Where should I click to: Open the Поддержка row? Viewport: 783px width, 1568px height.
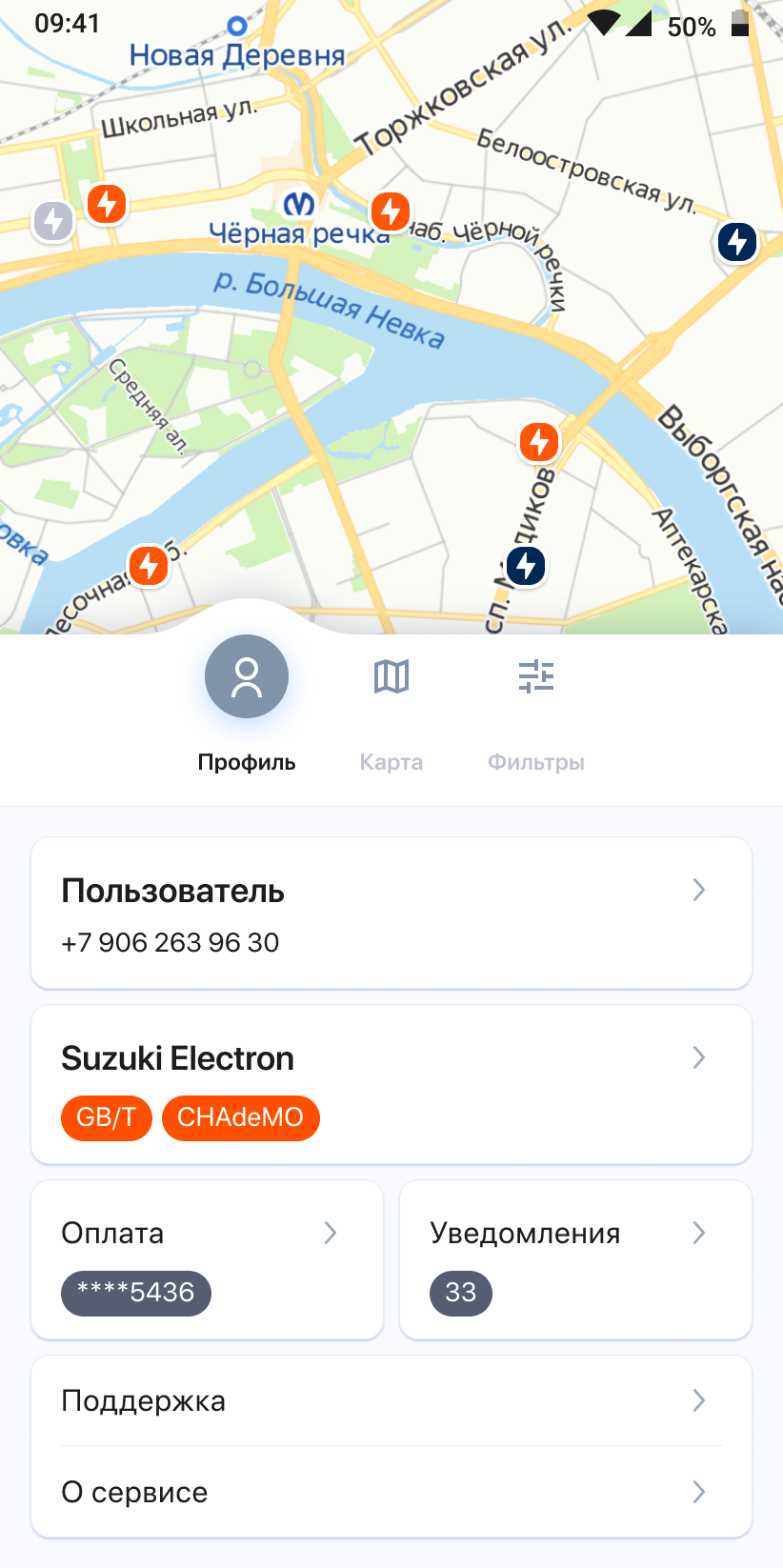391,1400
